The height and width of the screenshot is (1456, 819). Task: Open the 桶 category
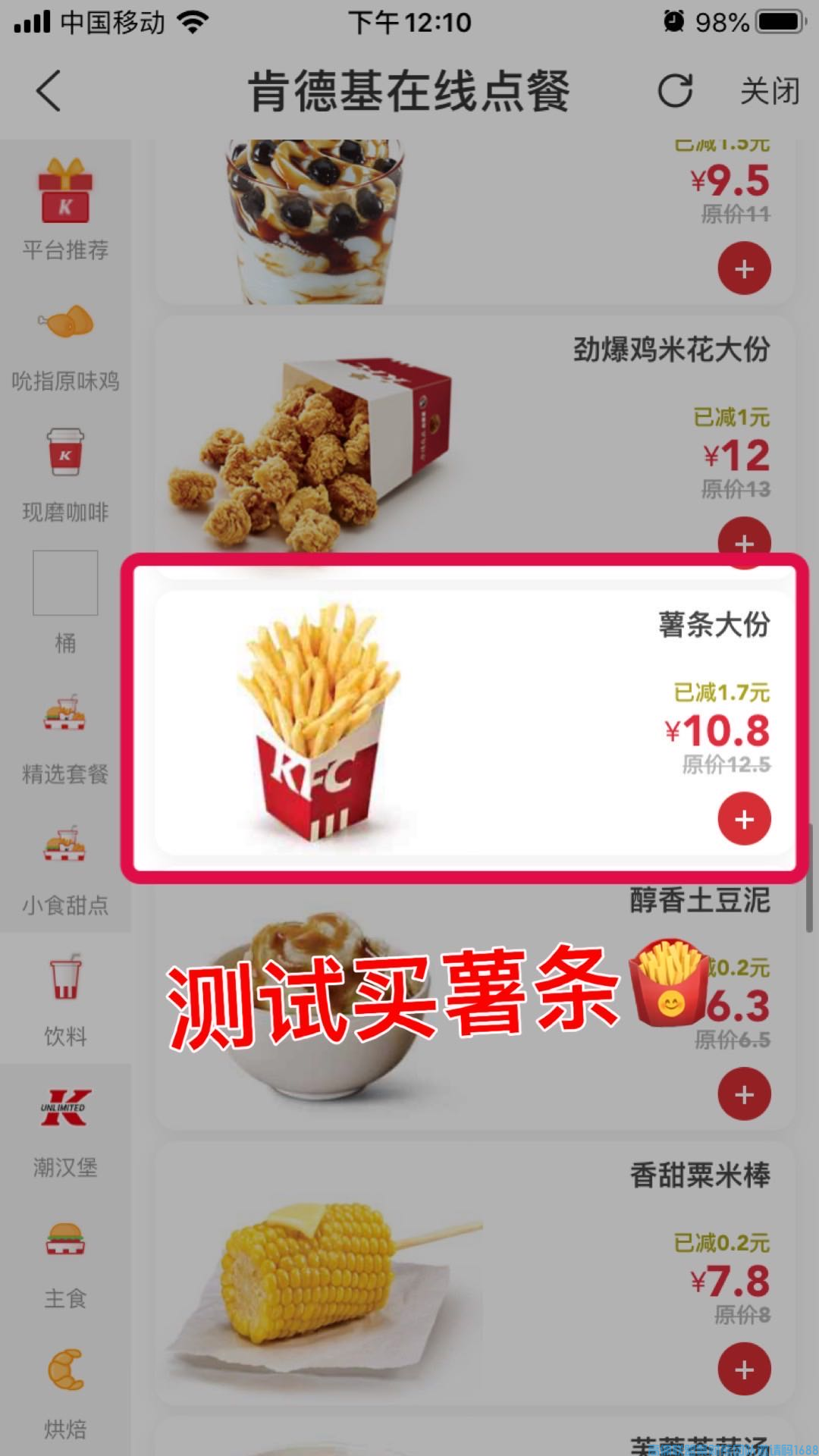pos(65,603)
